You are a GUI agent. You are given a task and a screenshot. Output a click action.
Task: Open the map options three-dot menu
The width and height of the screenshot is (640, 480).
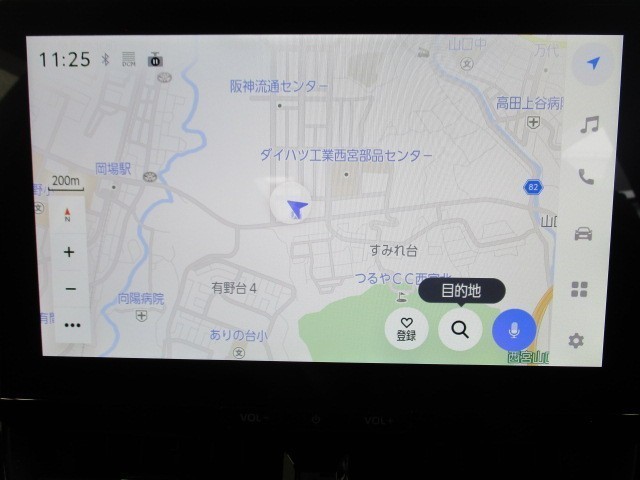click(70, 325)
